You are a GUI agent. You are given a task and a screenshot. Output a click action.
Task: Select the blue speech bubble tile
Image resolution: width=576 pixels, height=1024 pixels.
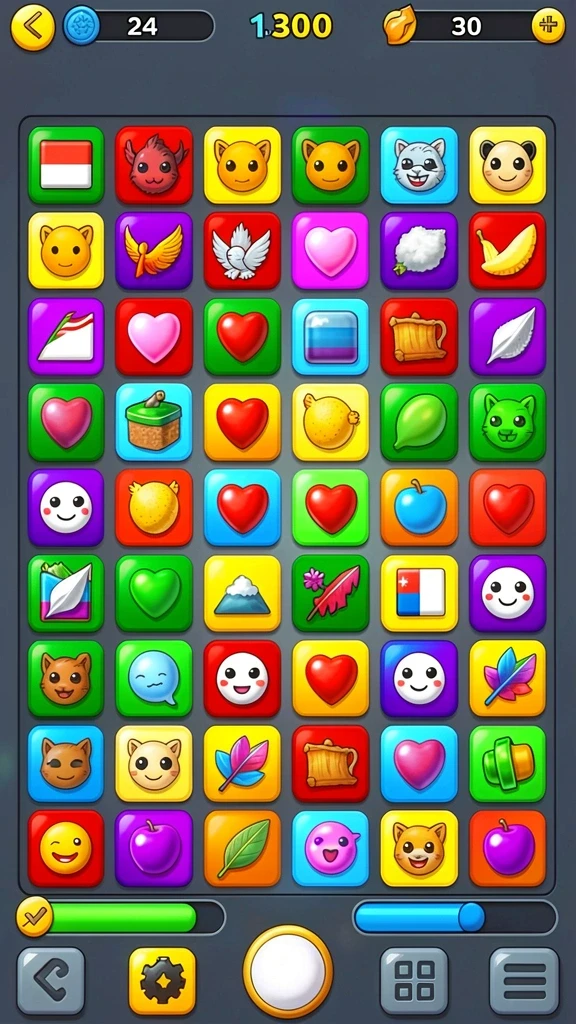click(154, 679)
